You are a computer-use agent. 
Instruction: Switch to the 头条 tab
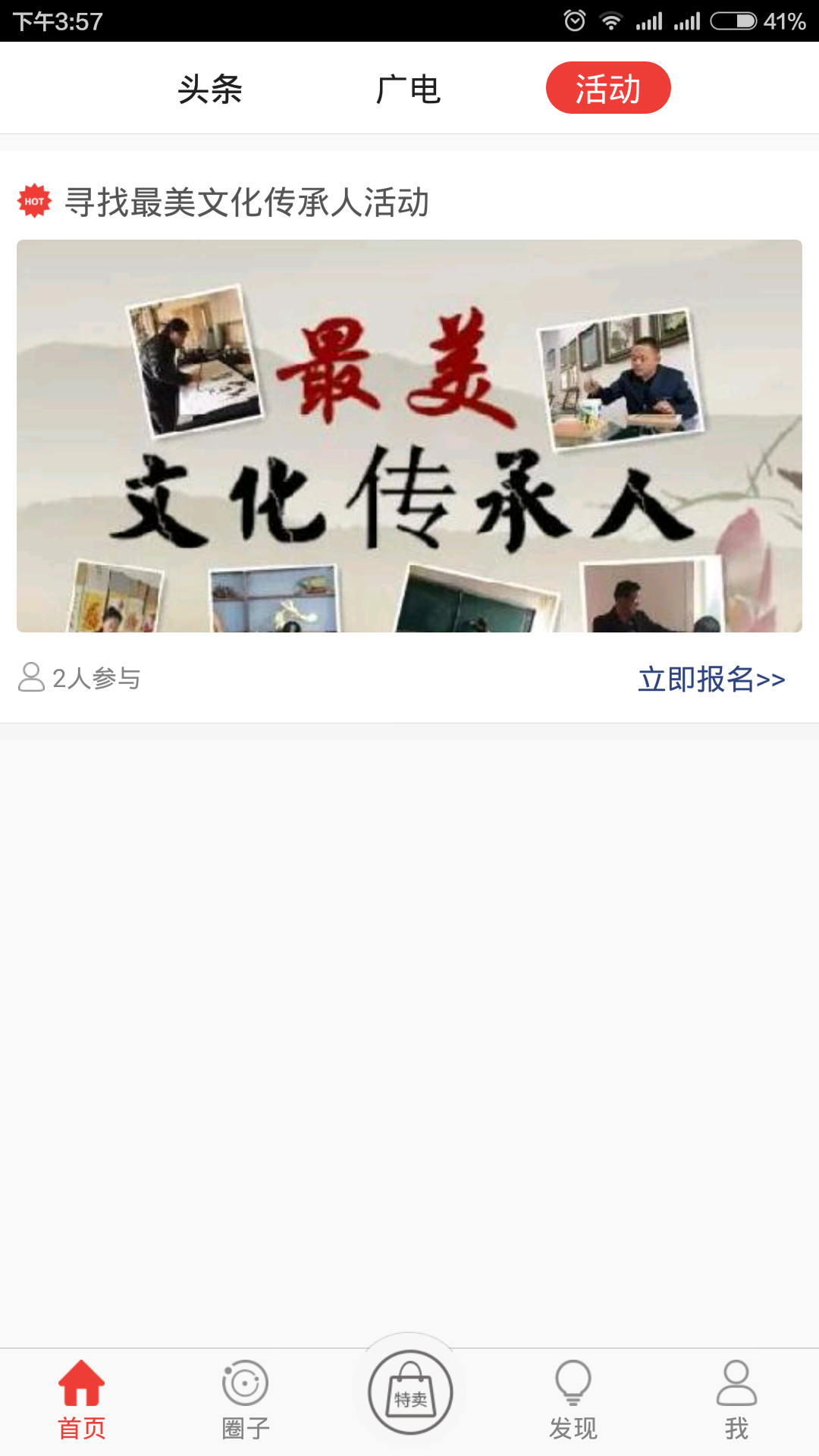pyautogui.click(x=210, y=89)
